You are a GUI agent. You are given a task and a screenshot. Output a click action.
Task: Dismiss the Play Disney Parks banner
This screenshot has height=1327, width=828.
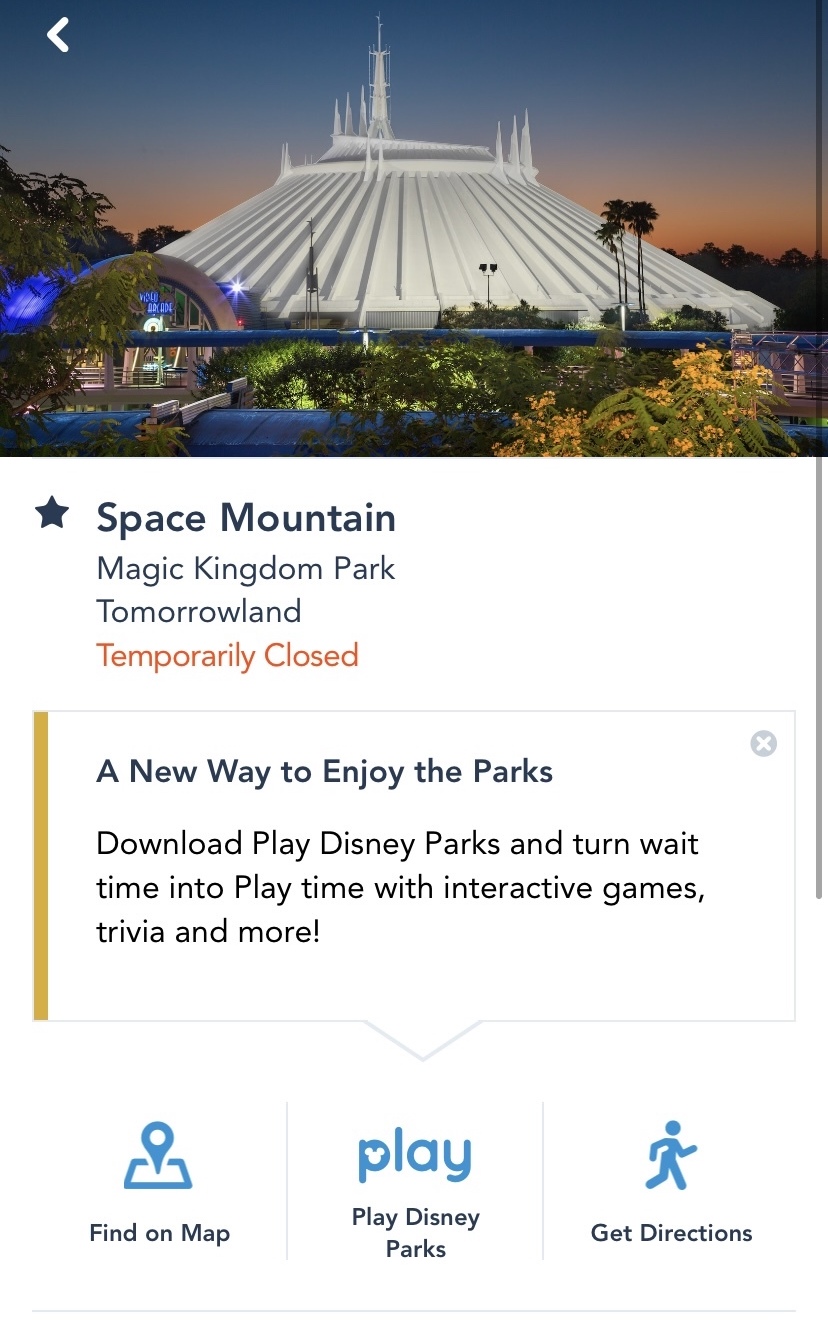coord(763,743)
